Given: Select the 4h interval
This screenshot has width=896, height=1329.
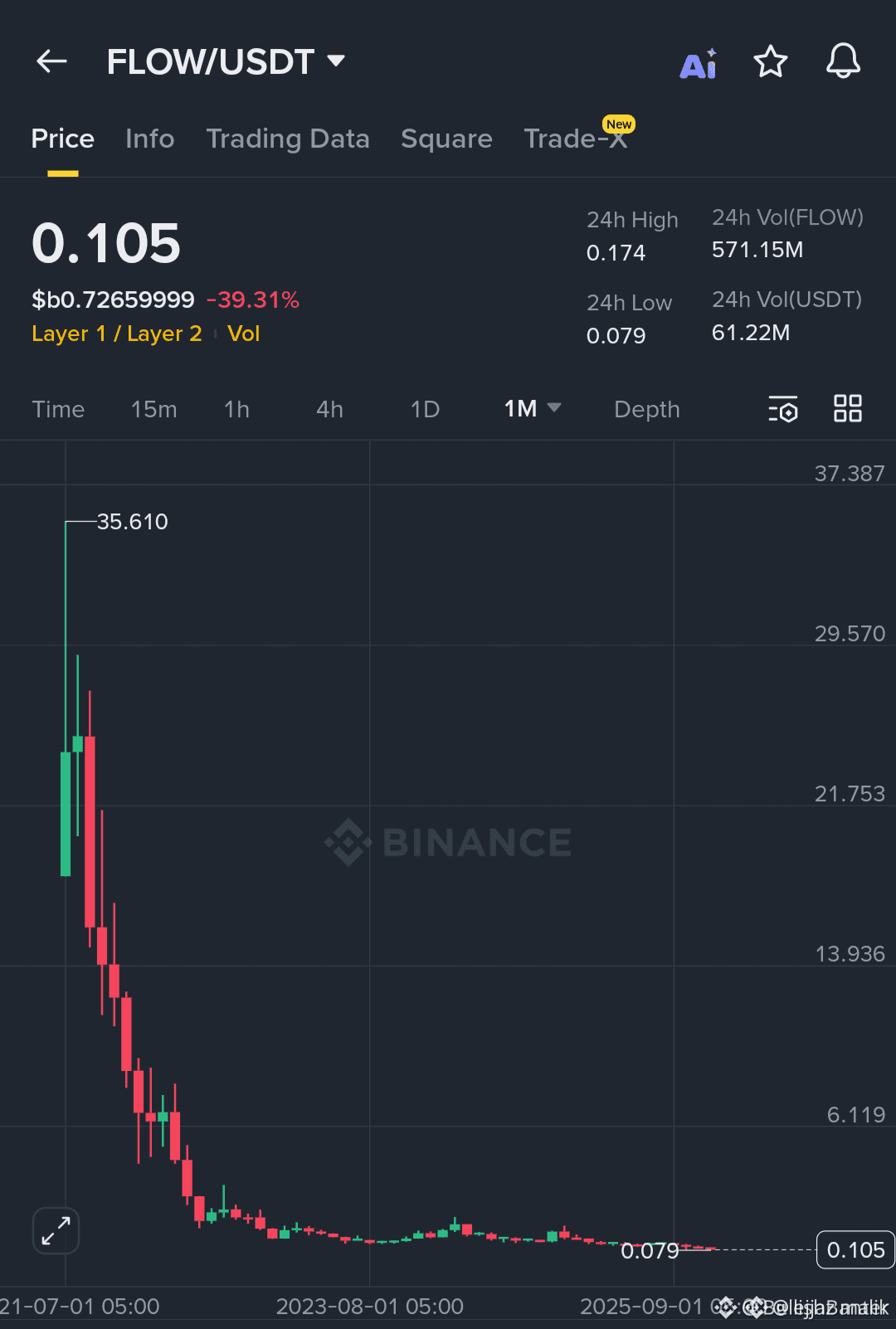Looking at the screenshot, I should point(330,409).
